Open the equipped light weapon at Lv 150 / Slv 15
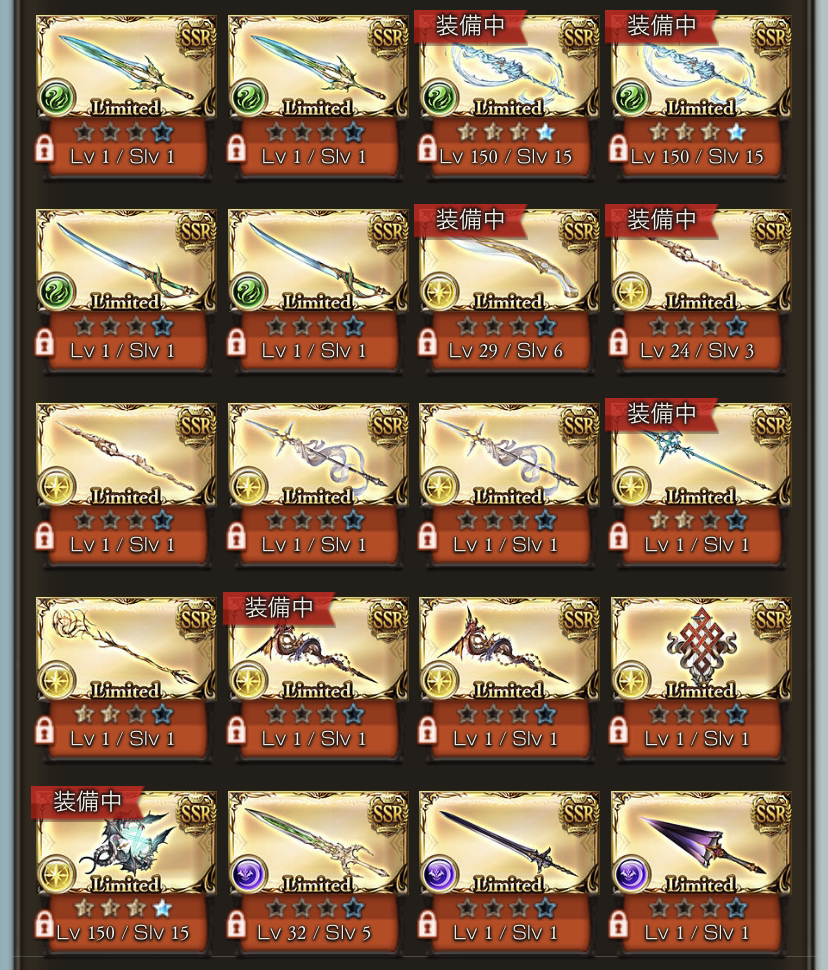 (x=125, y=848)
